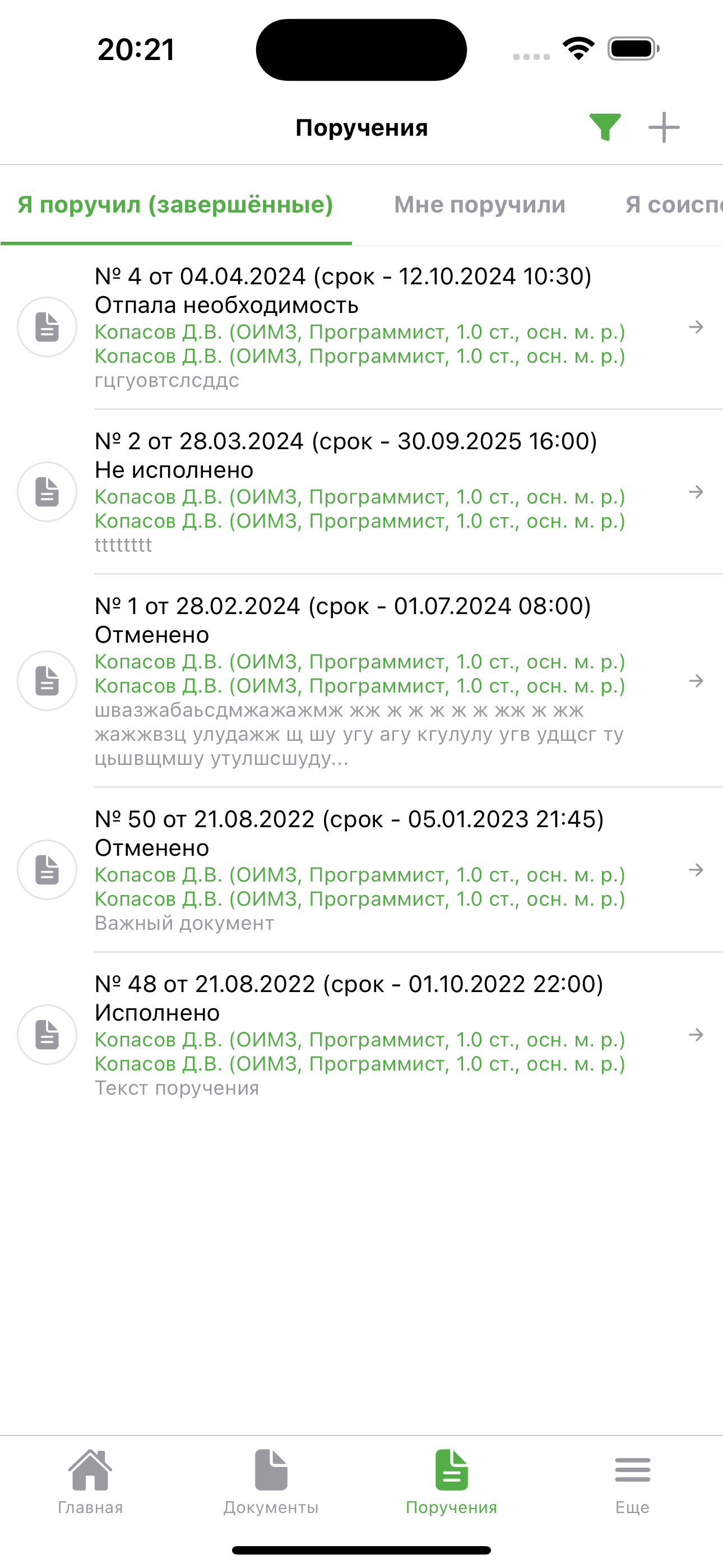
Task: Switch to the Документы tab
Action: 271,1482
